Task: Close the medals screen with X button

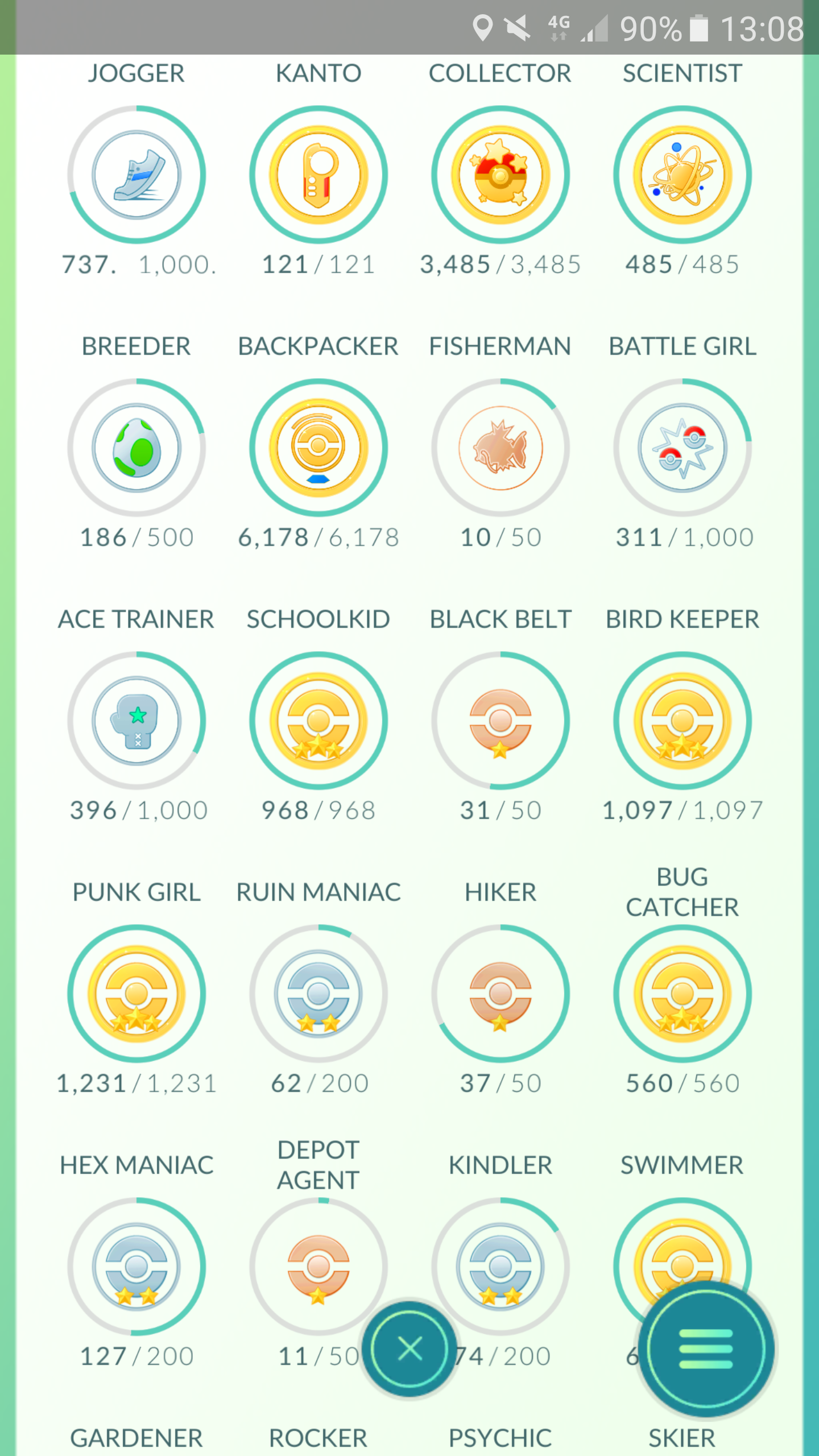Action: pos(409,1349)
